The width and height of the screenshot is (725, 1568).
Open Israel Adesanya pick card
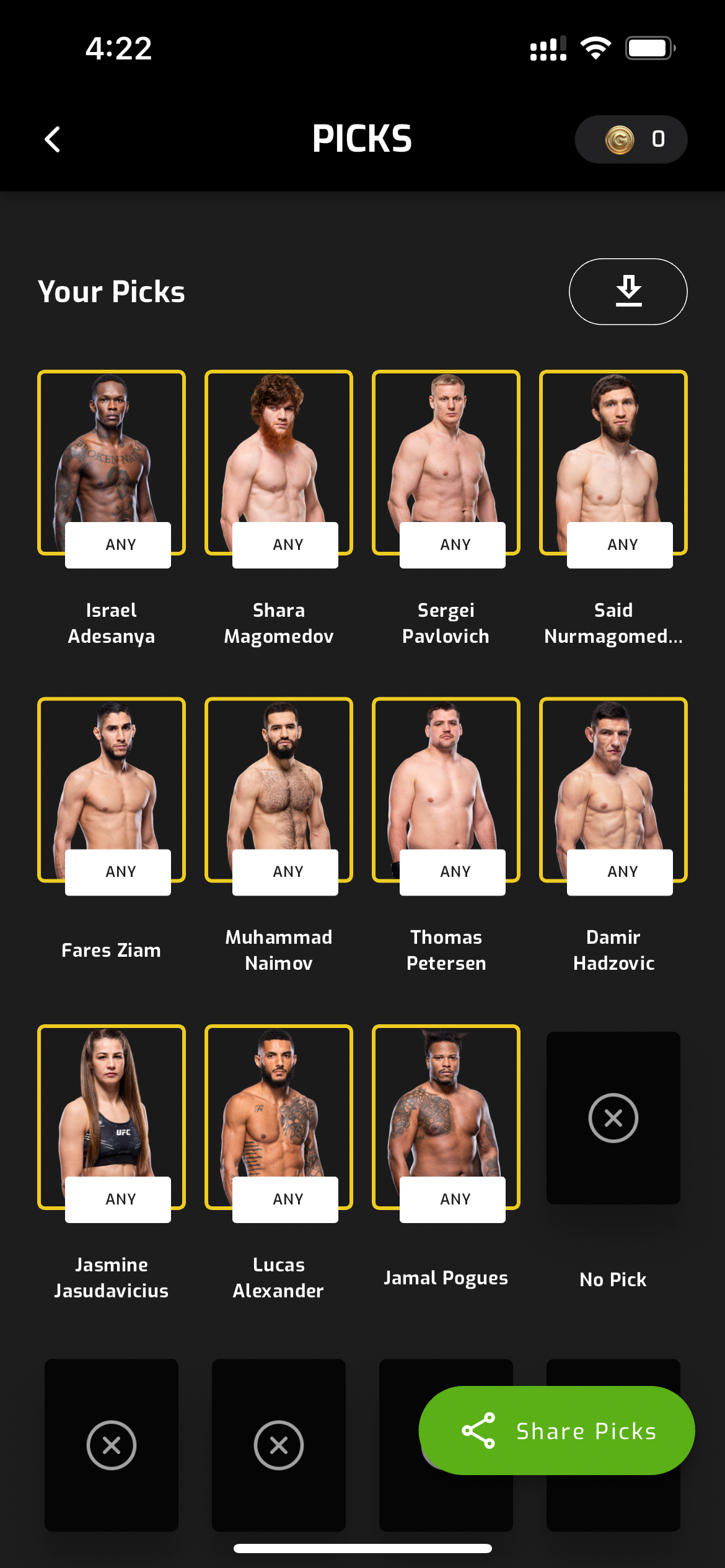click(x=112, y=463)
